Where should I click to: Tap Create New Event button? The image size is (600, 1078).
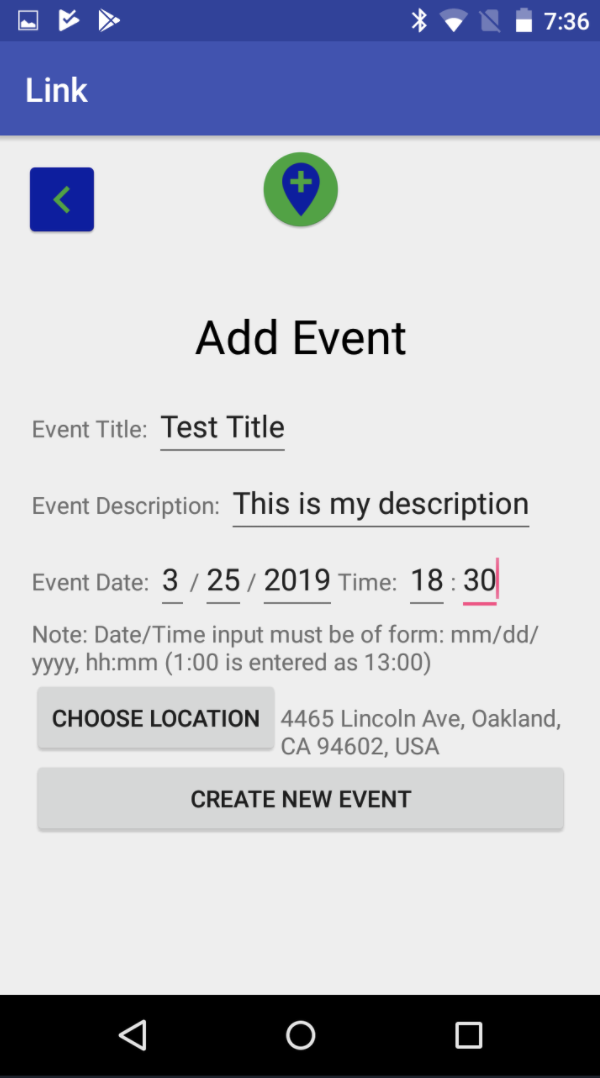[300, 799]
